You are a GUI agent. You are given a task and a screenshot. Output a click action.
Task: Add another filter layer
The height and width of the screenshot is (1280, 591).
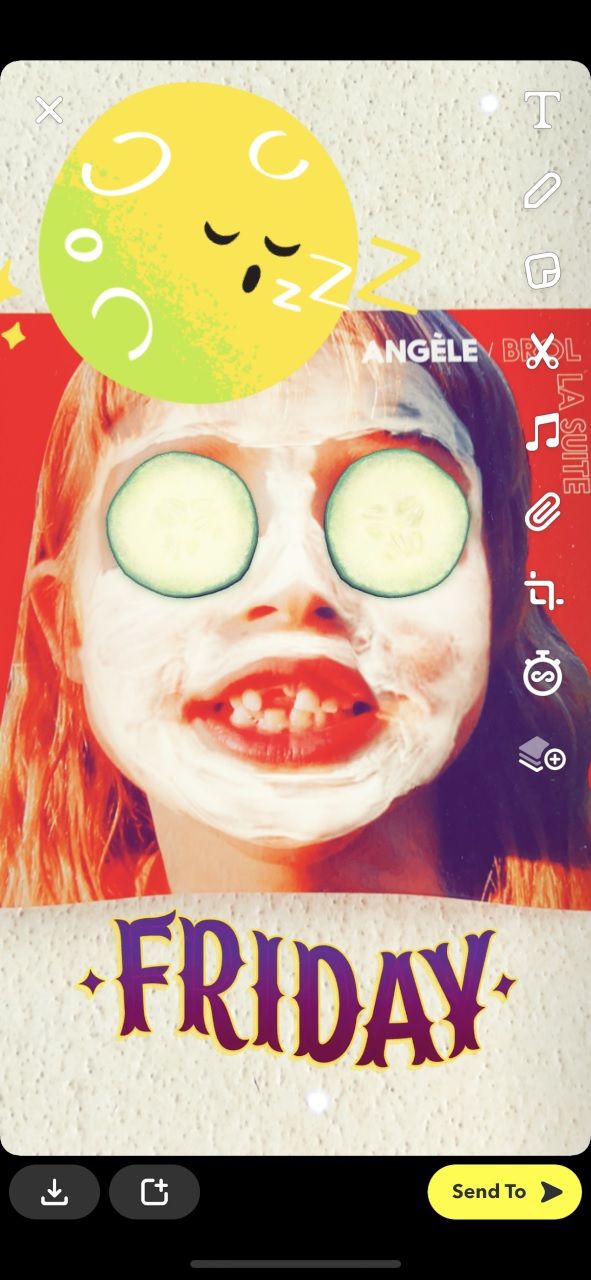click(x=542, y=755)
